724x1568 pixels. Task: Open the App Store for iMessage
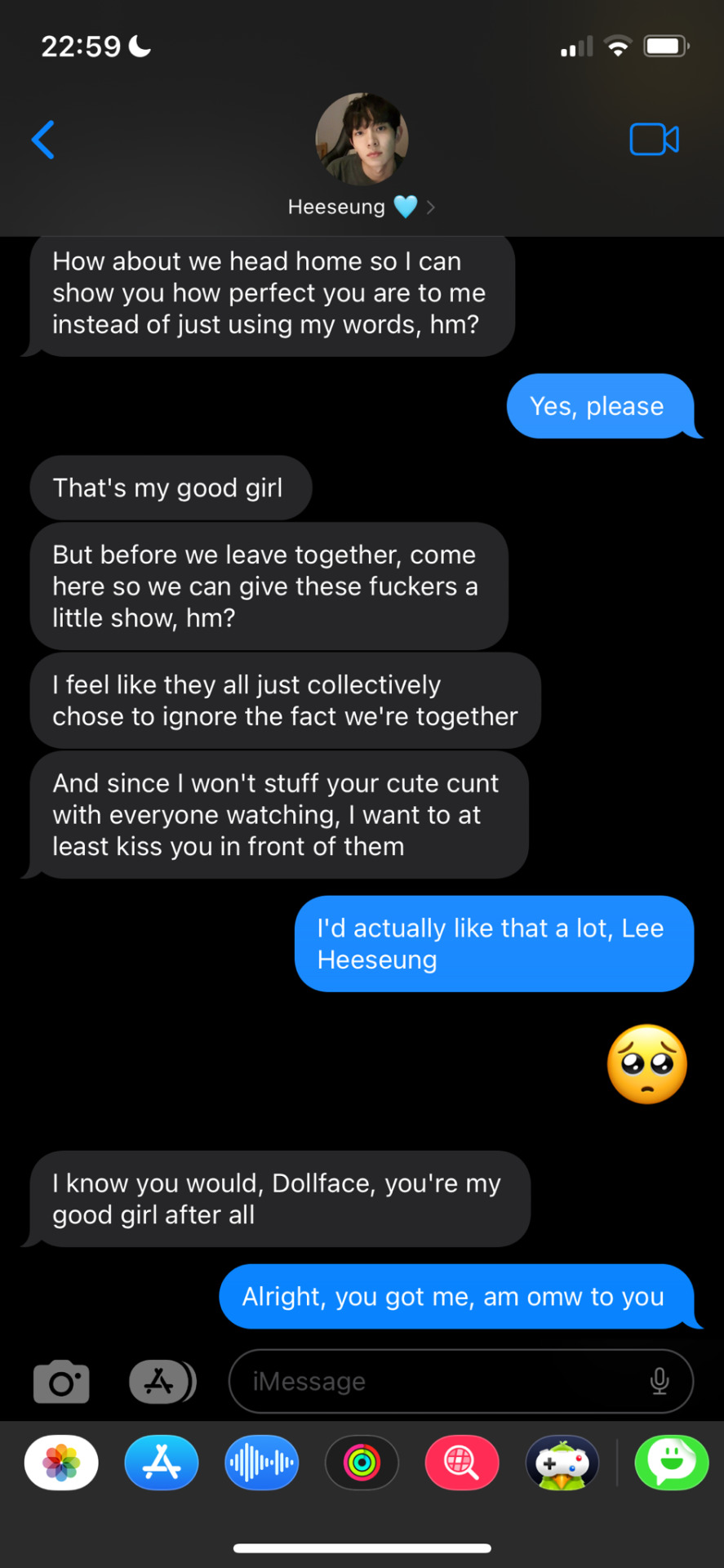point(162,1463)
